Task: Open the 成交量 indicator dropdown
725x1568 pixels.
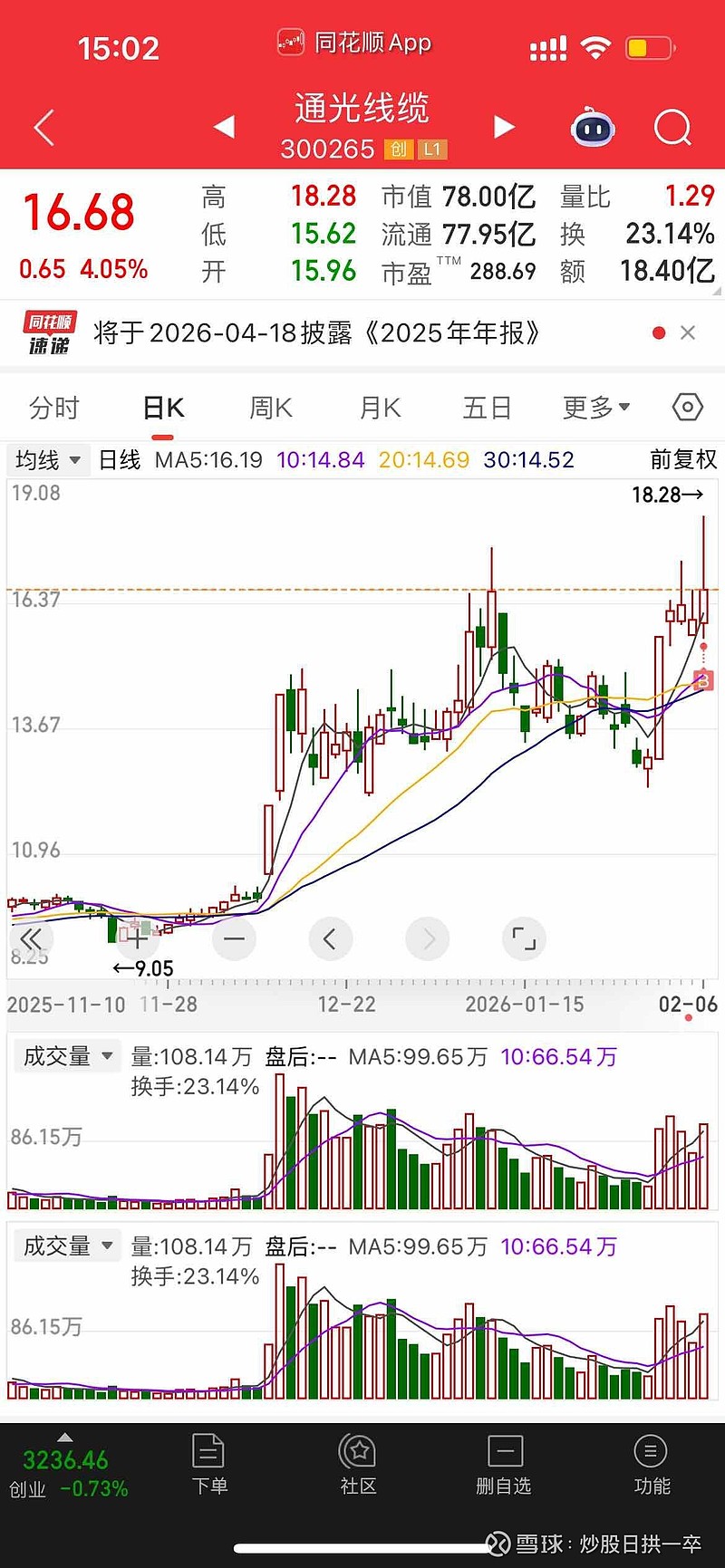Action: [x=67, y=1055]
